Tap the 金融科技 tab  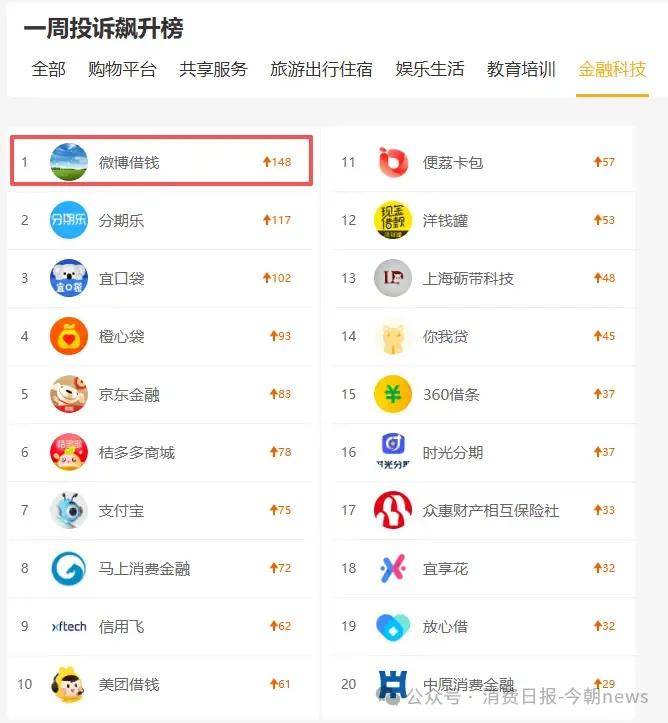612,69
